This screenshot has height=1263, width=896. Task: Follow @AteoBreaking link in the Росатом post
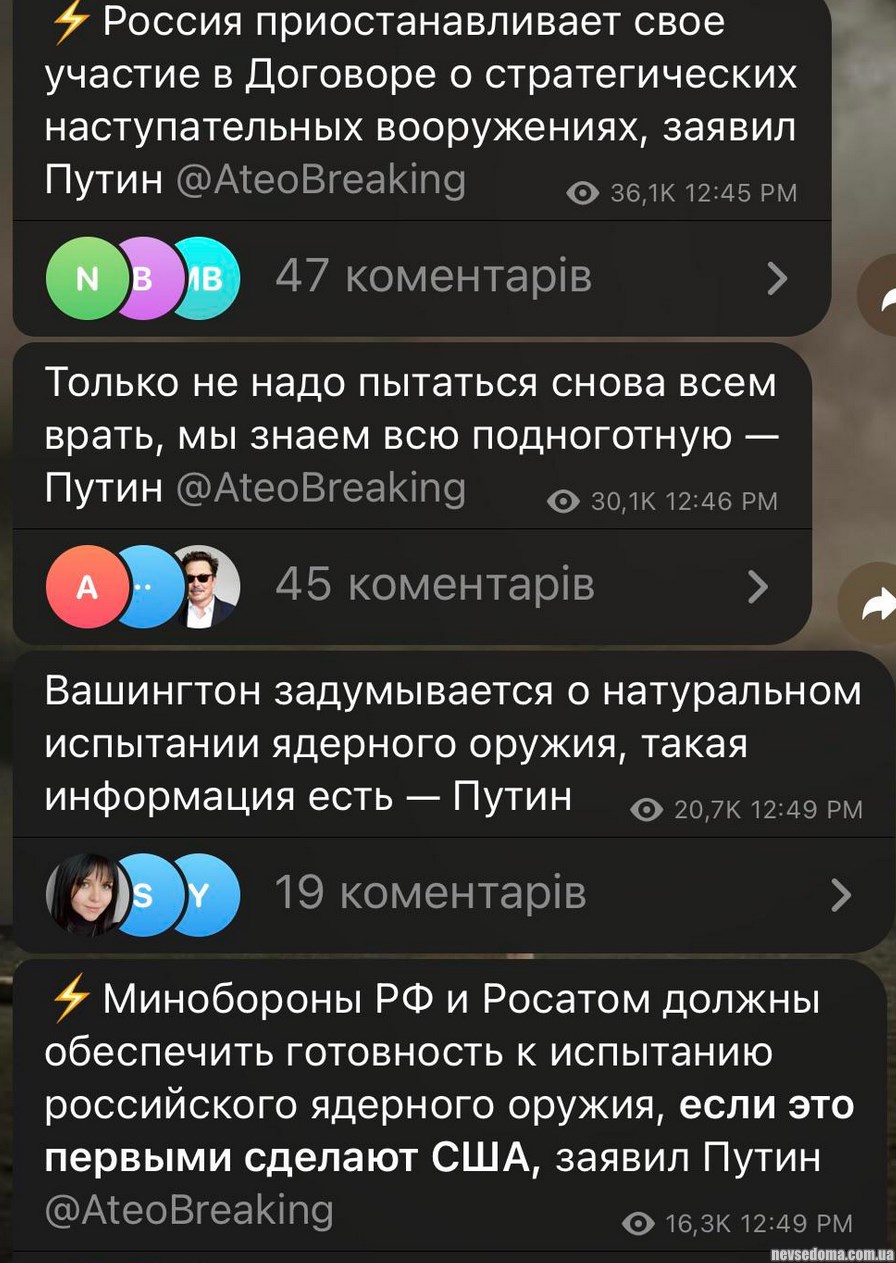(x=189, y=1210)
